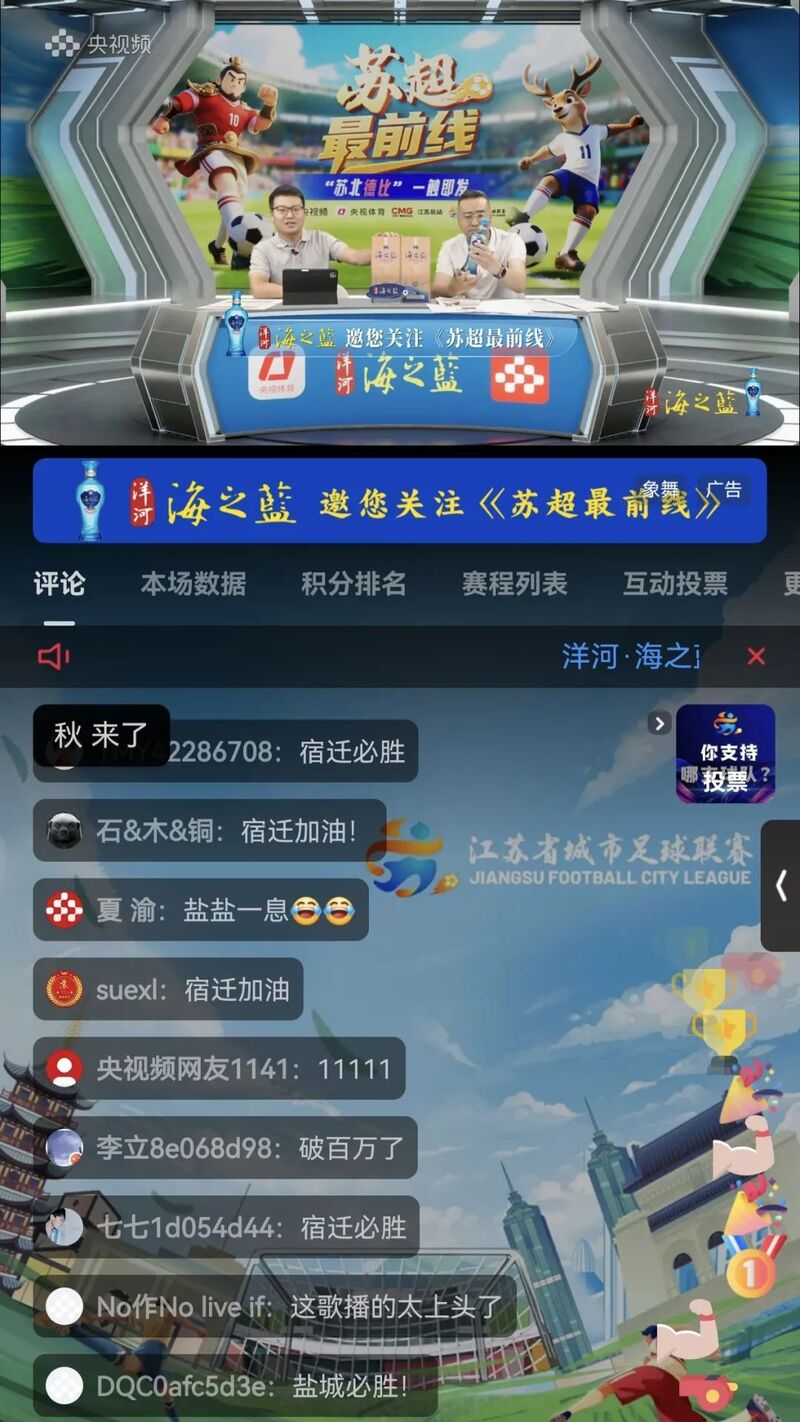This screenshot has height=1422, width=800.
Task: Switch to the 评论 tab
Action: coord(59,583)
